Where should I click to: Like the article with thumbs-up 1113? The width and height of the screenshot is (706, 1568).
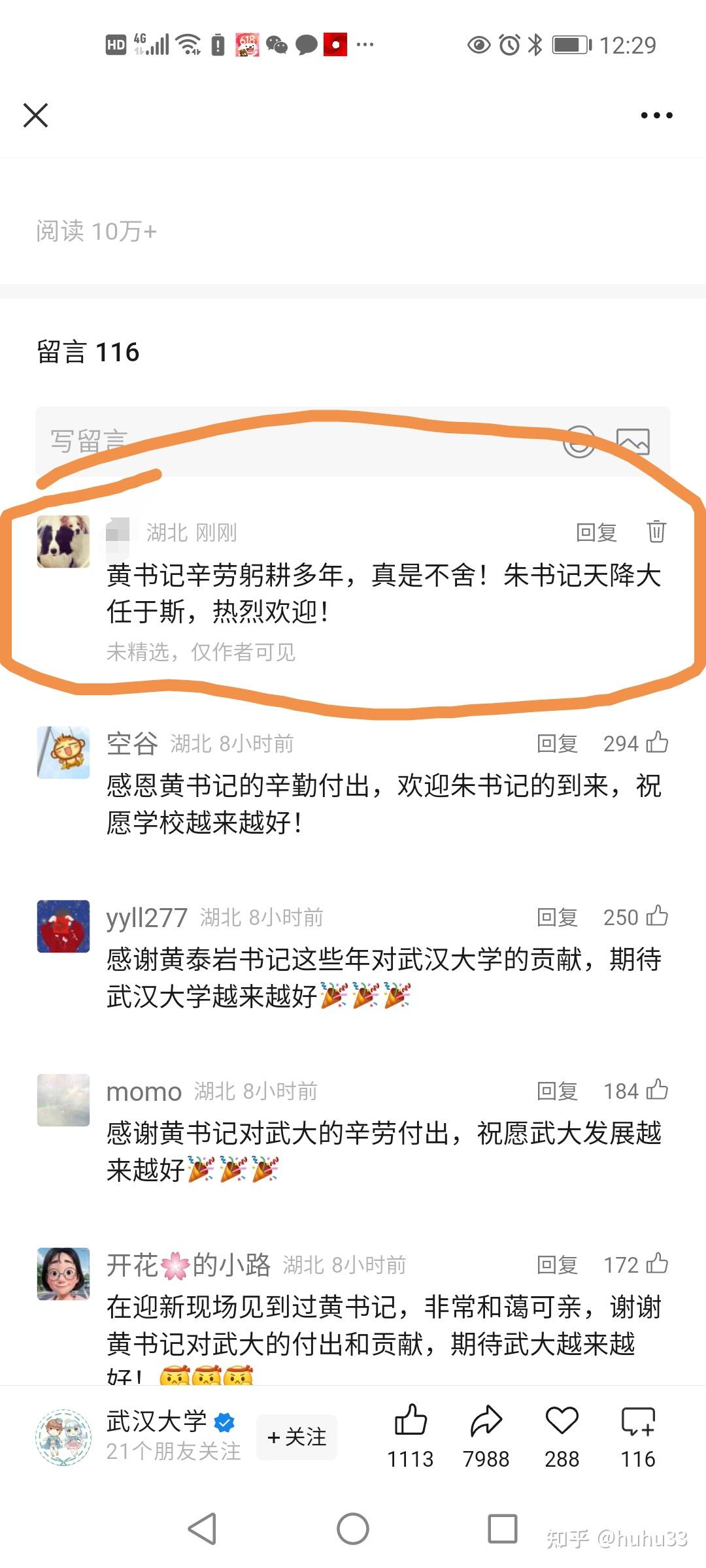tap(411, 1420)
